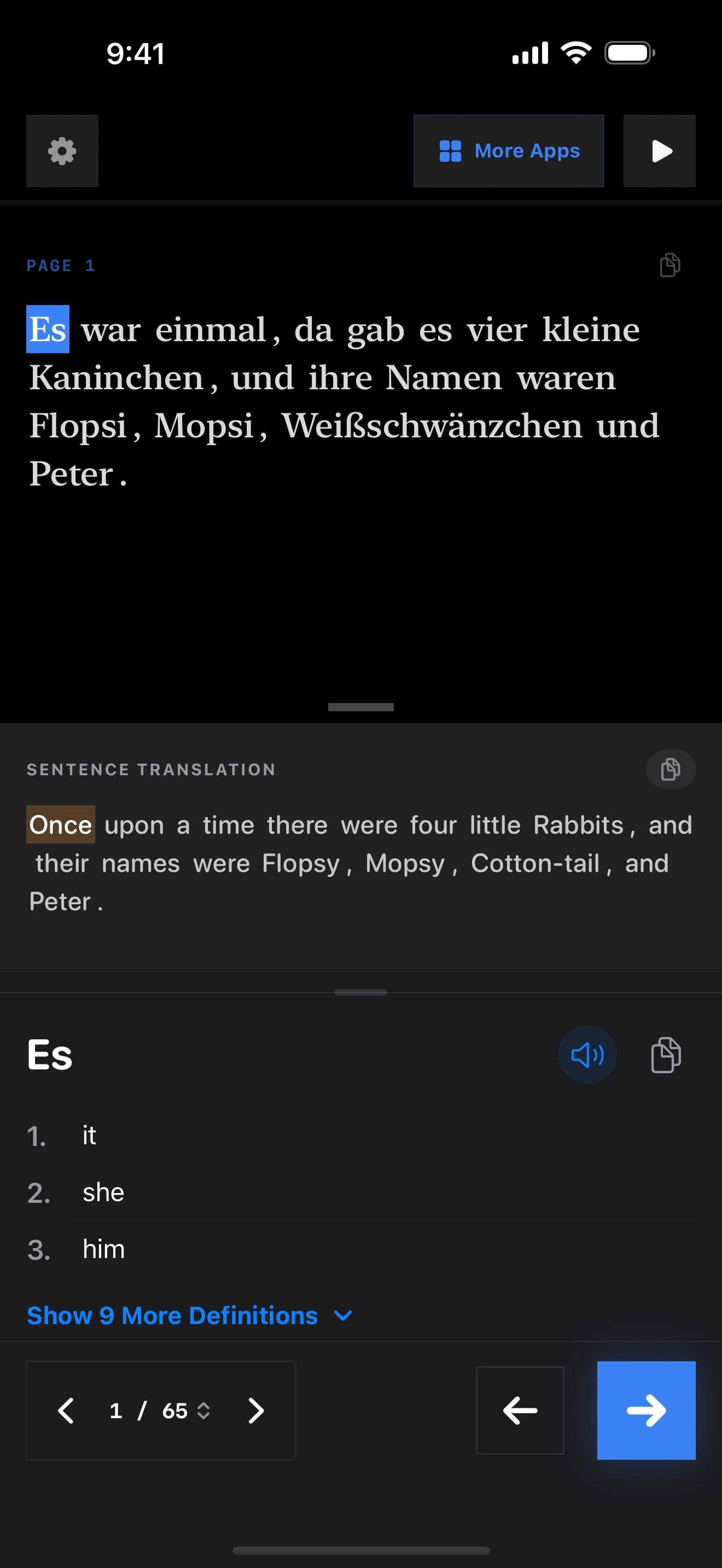Copy the sentence translation
This screenshot has height=1568, width=722.
click(x=670, y=769)
